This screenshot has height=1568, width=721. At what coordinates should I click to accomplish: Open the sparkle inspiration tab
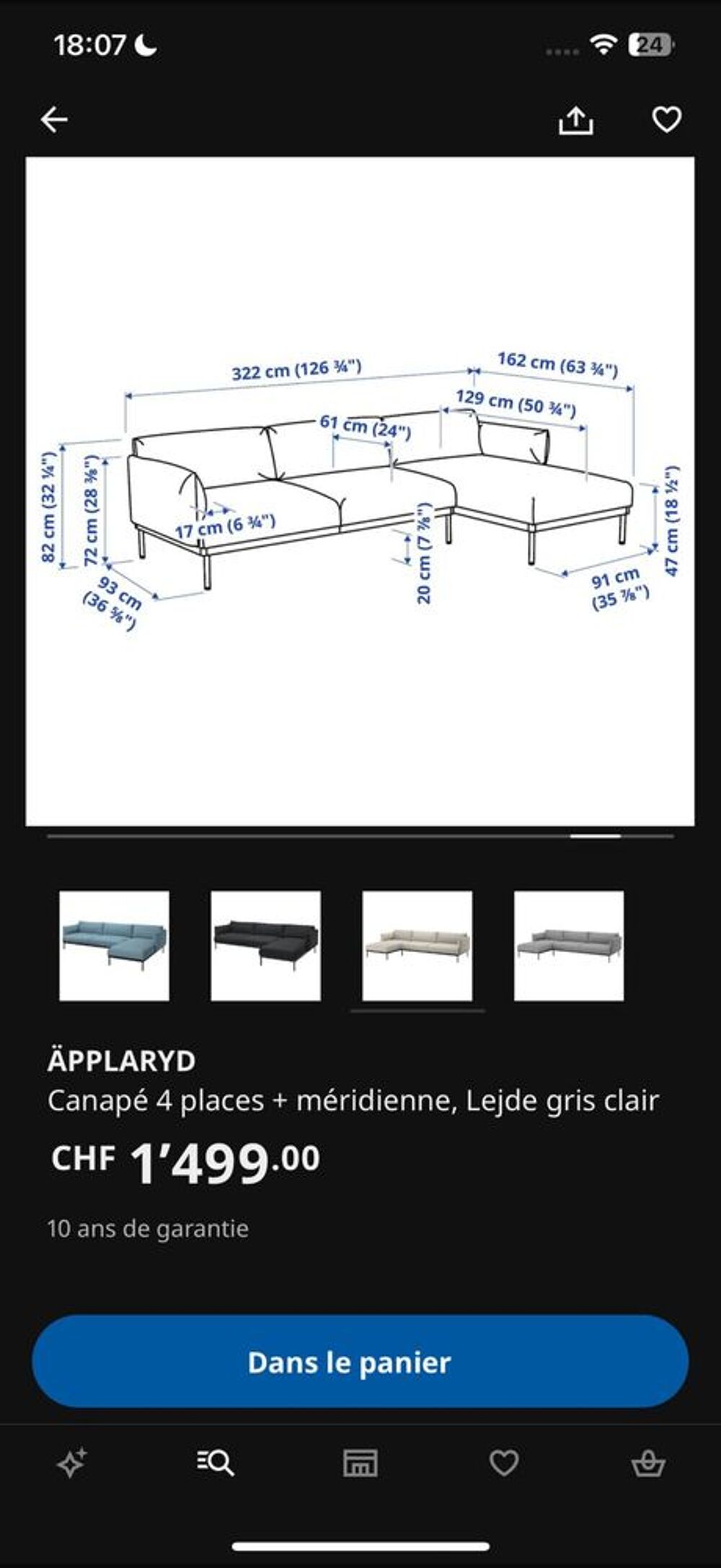click(72, 1463)
